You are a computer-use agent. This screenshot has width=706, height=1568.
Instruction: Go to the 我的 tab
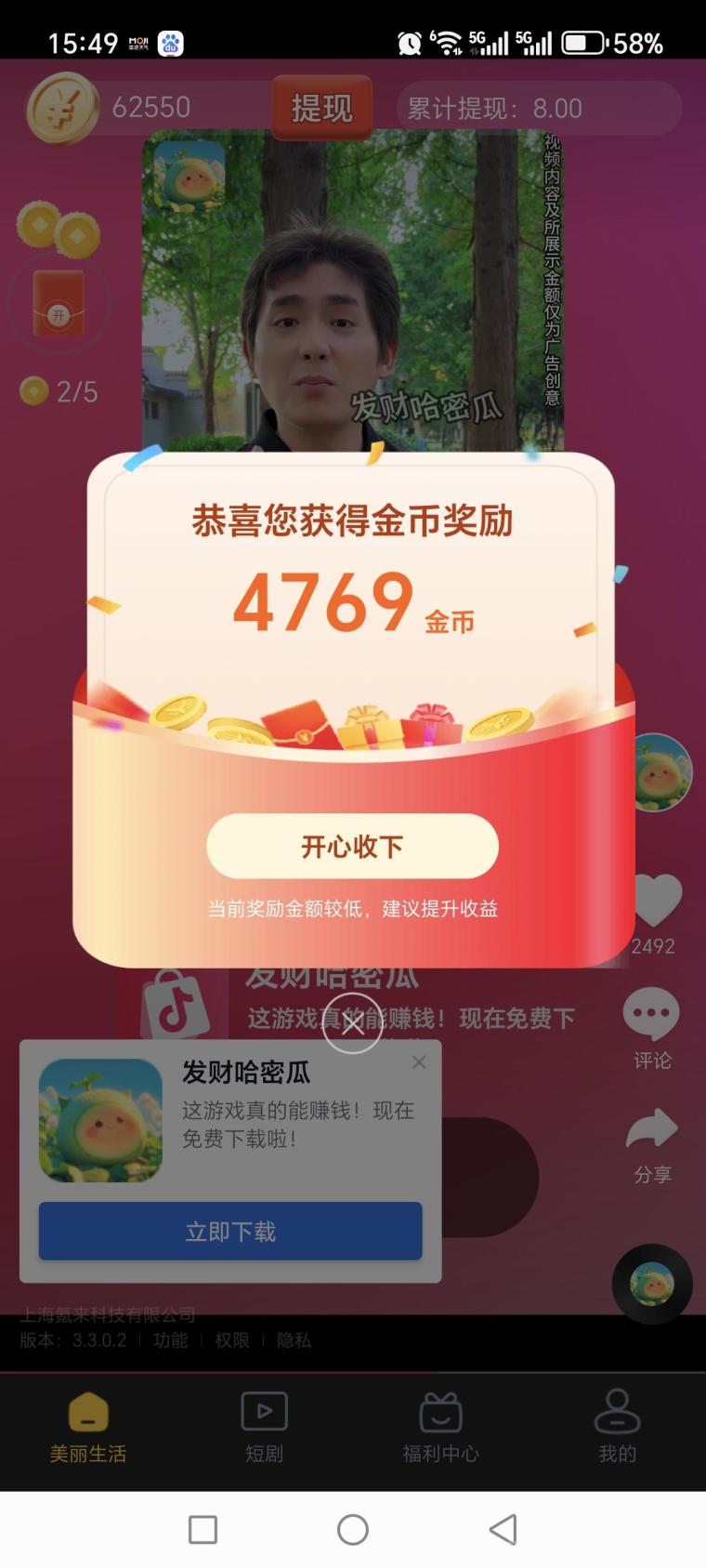pos(617,1429)
